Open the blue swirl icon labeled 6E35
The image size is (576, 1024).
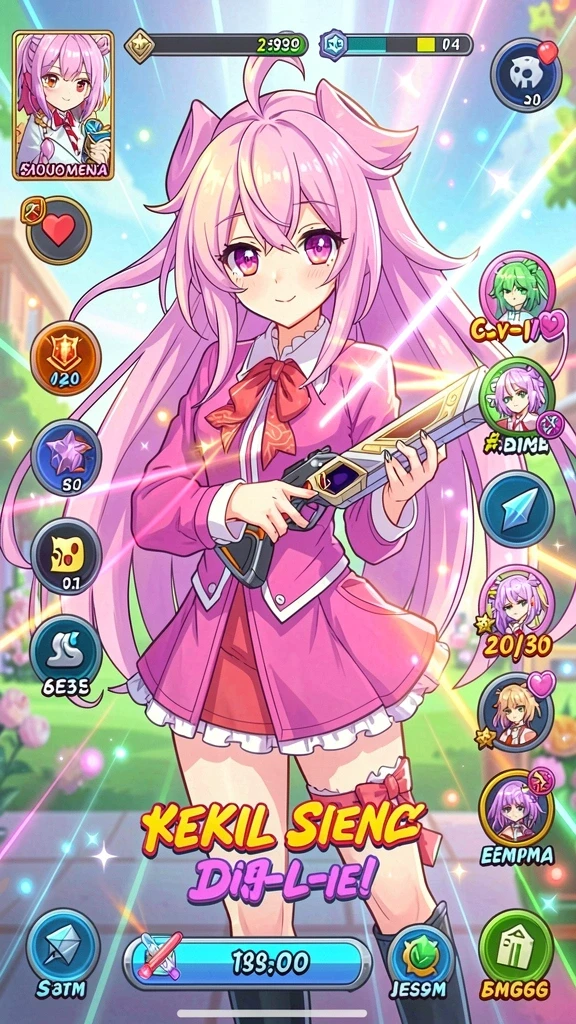(x=65, y=655)
